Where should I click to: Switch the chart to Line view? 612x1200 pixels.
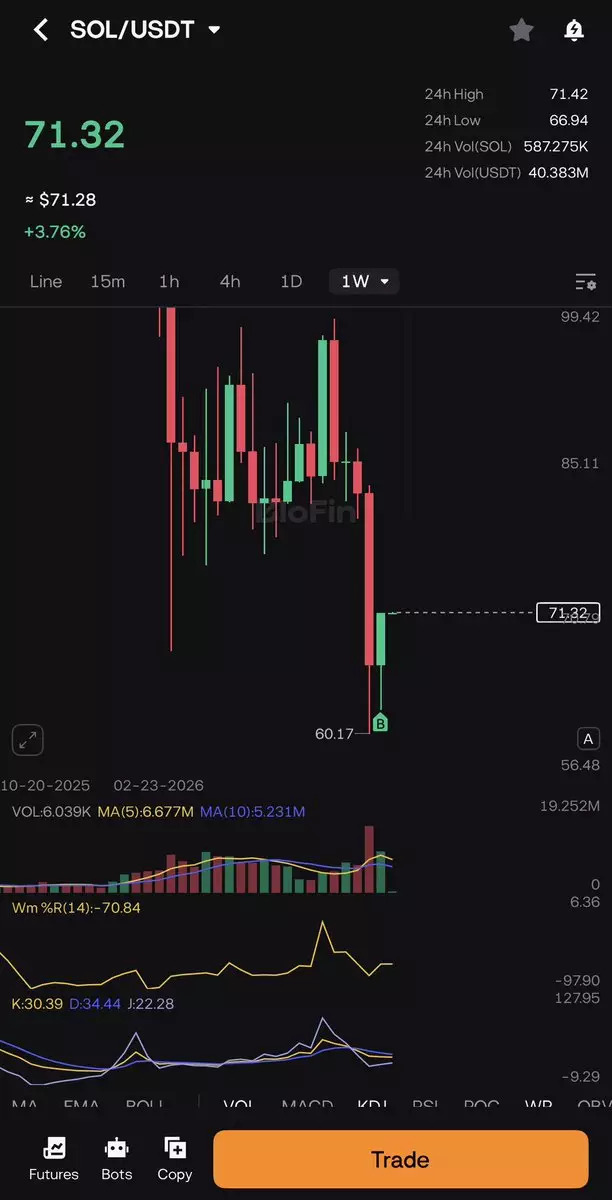[46, 281]
